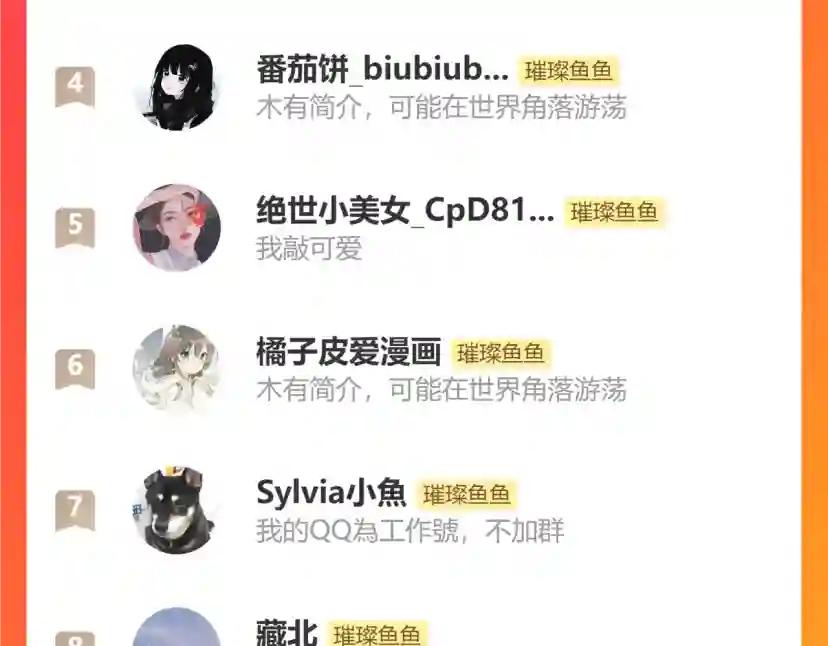The width and height of the screenshot is (828, 646).
Task: Open 番茄饼_biubiub... user profile
Action: click(383, 69)
